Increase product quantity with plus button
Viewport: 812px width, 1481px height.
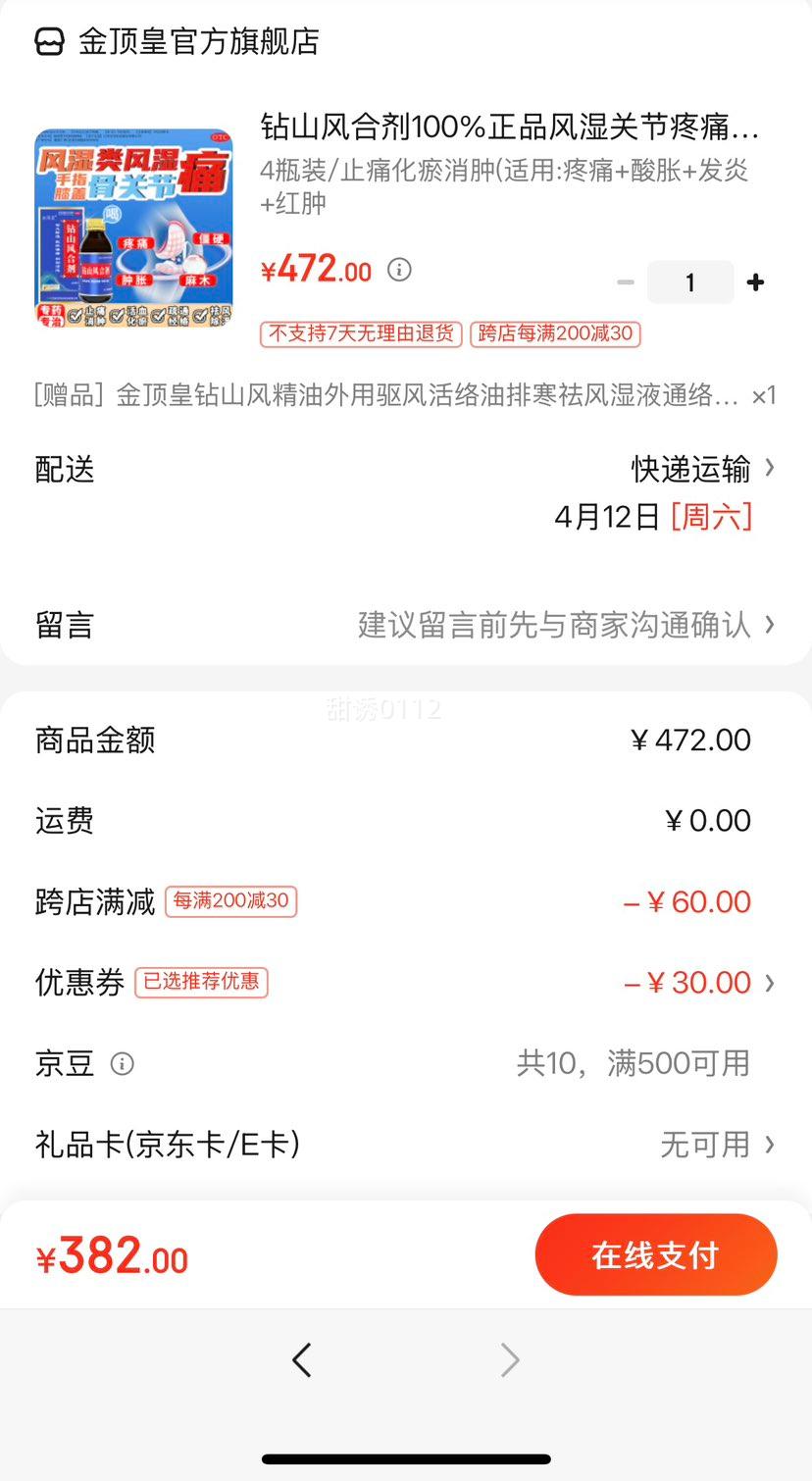(755, 282)
